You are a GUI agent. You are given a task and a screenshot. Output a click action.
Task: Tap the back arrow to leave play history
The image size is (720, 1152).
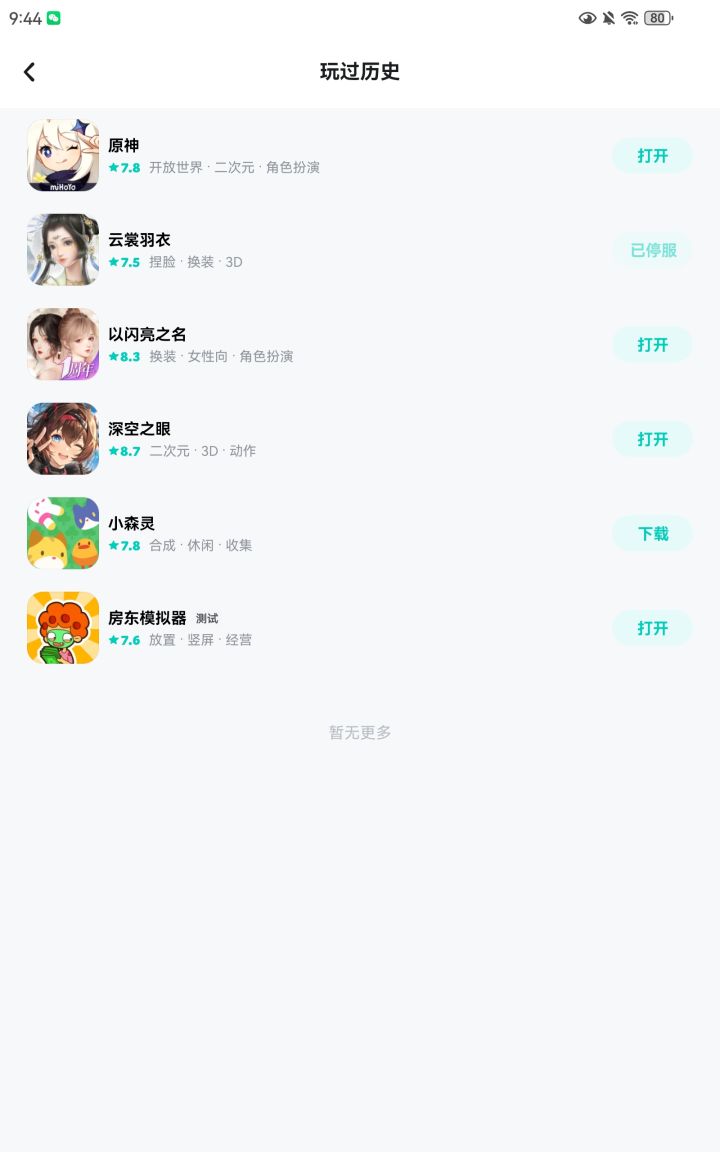[29, 71]
